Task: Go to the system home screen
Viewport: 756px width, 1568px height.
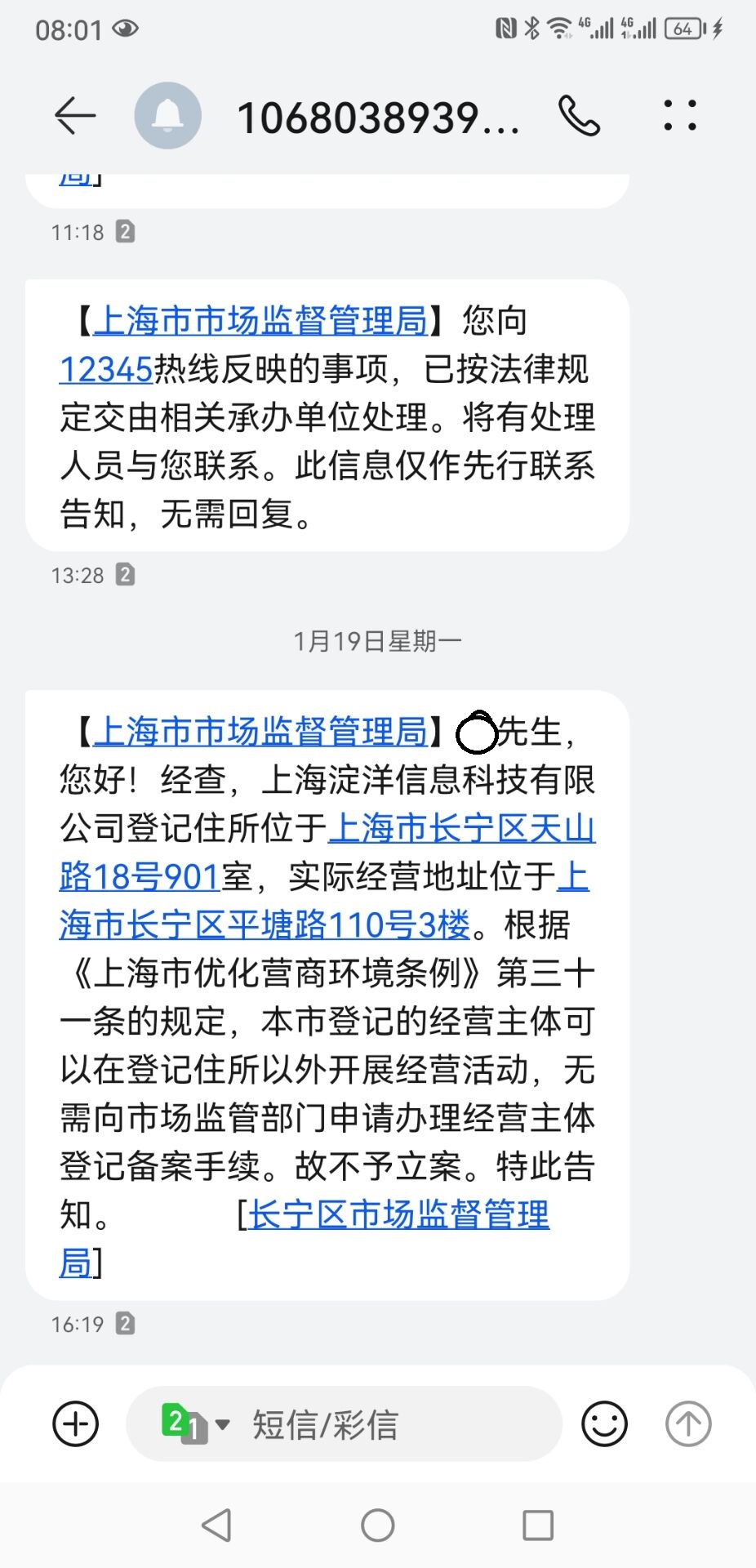Action: coord(377,1525)
